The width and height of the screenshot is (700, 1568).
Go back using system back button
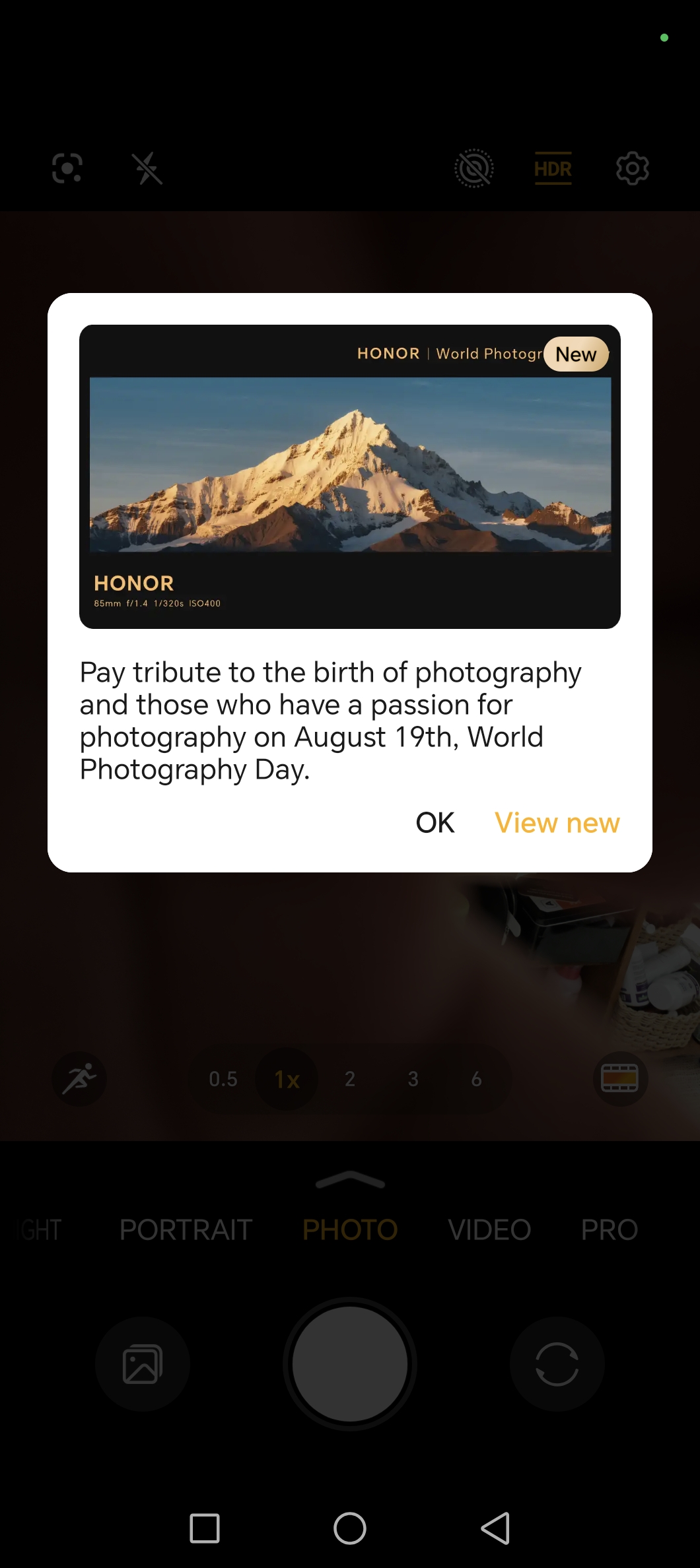coord(495,1528)
